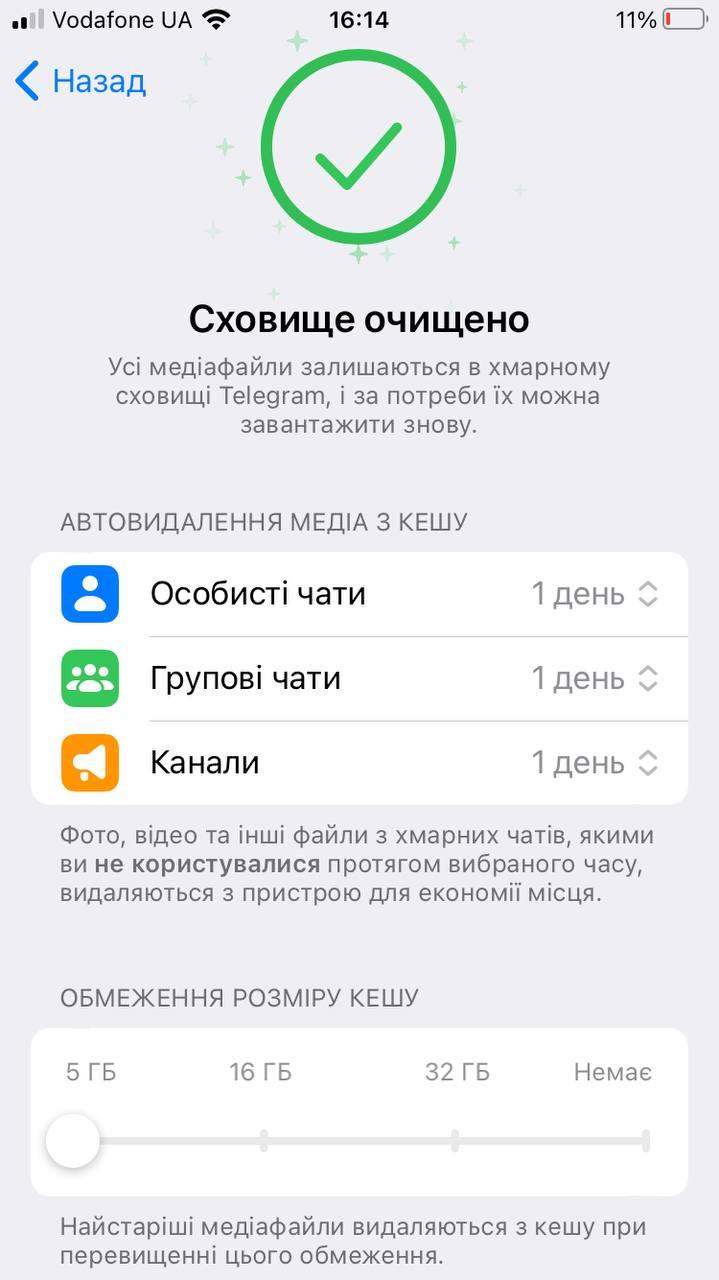719x1280 pixels.
Task: Change auto-delete period for Особисті чати
Action: (594, 594)
